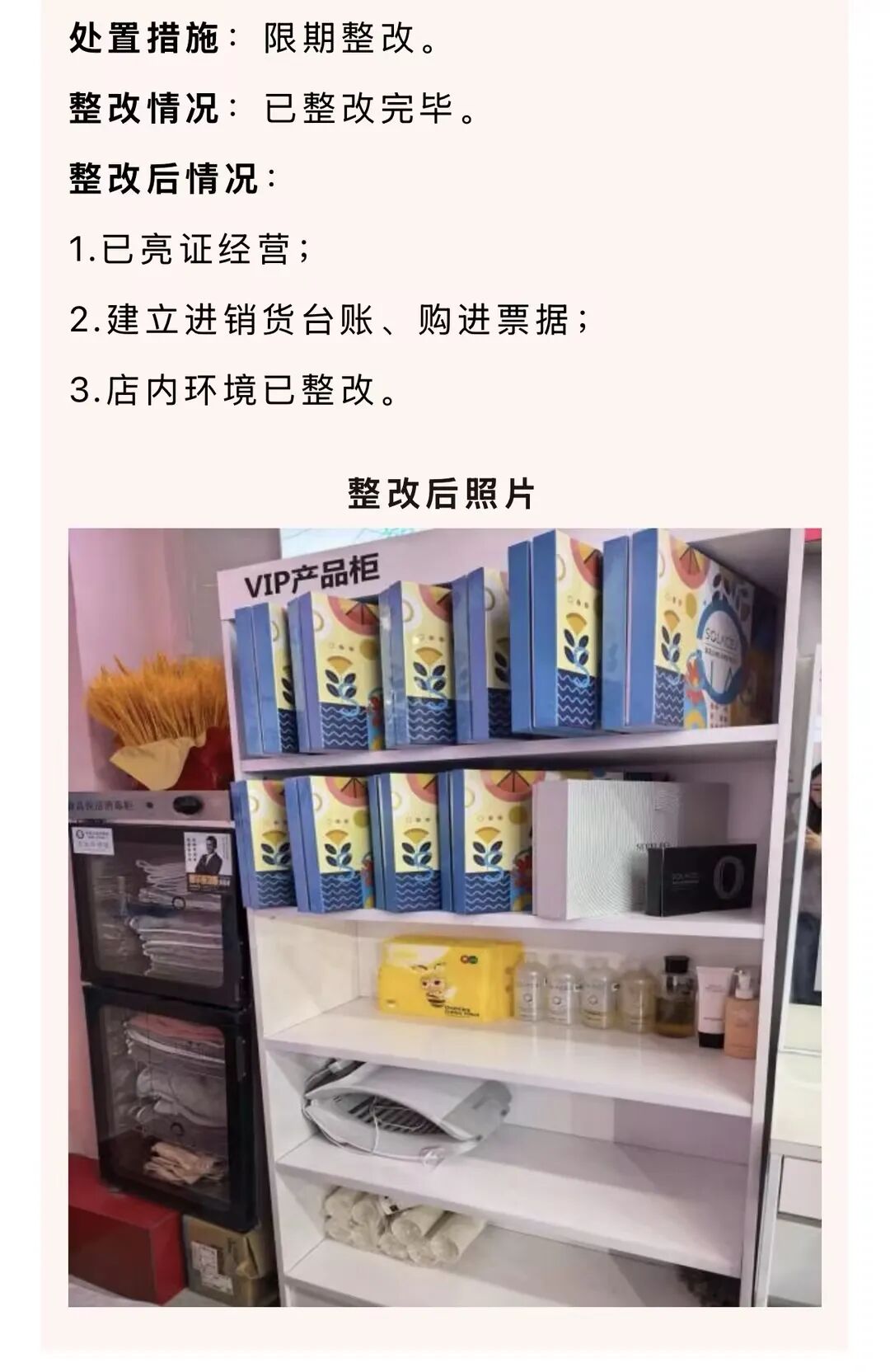Image resolution: width=890 pixels, height=1372 pixels.
Task: Open the post-rectification shelf photo
Action: click(445, 917)
